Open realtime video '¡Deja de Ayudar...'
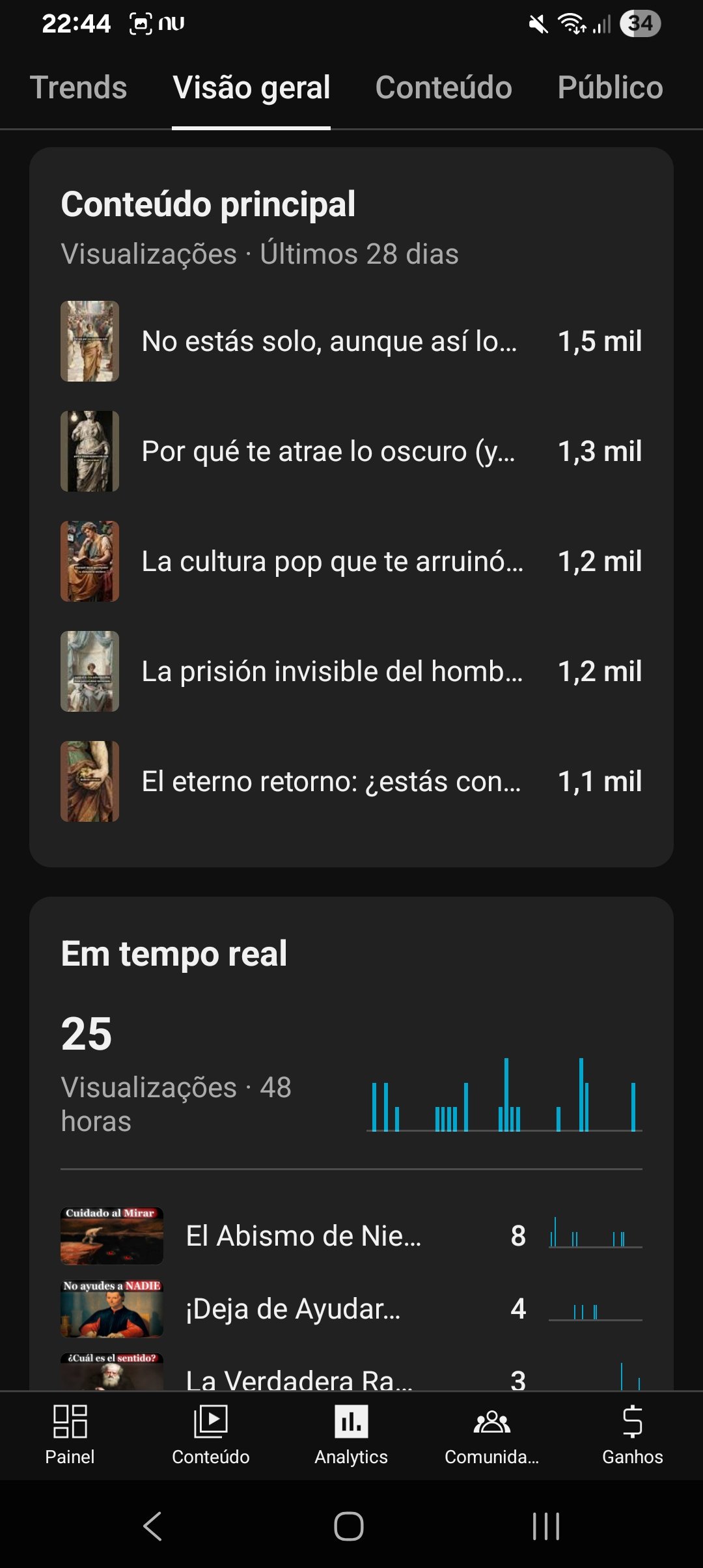The image size is (703, 1568). 293,1309
